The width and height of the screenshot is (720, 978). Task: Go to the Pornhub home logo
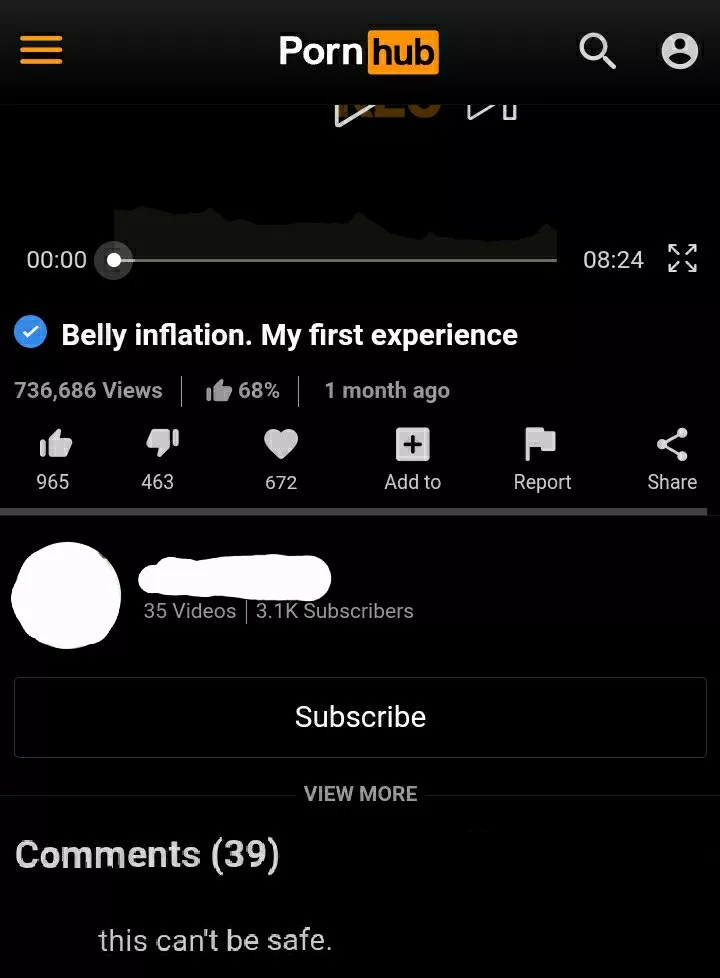[358, 51]
